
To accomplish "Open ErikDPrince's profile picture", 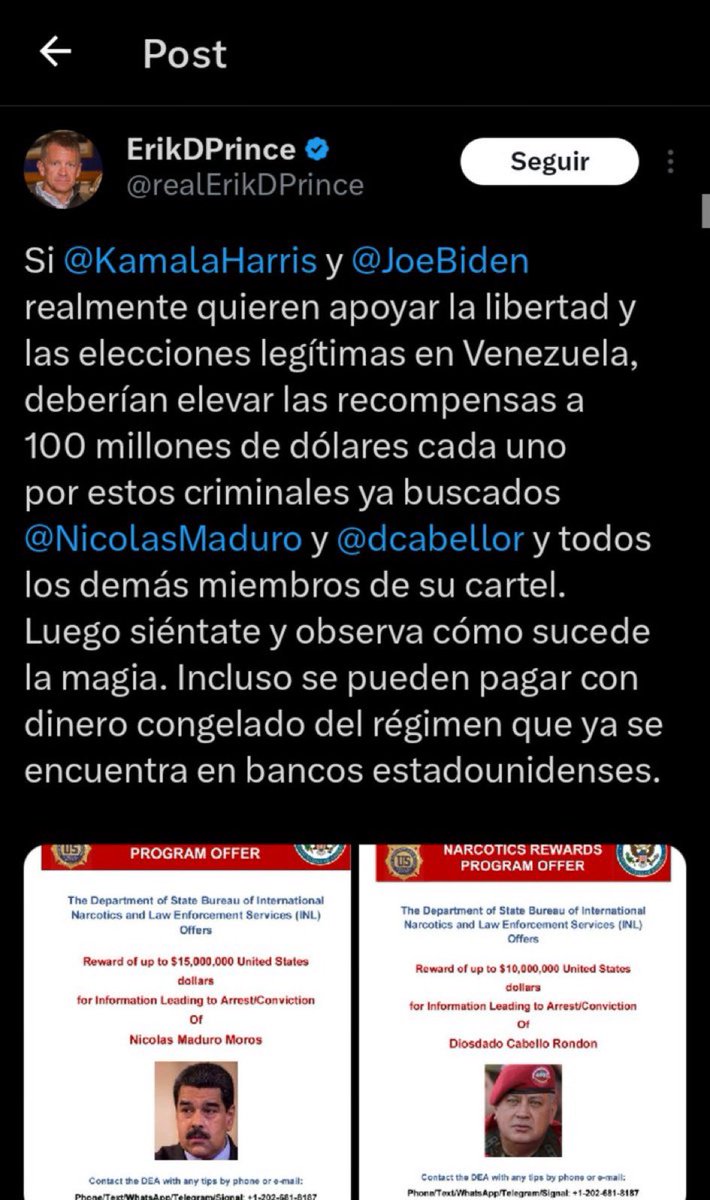I will (63, 168).
